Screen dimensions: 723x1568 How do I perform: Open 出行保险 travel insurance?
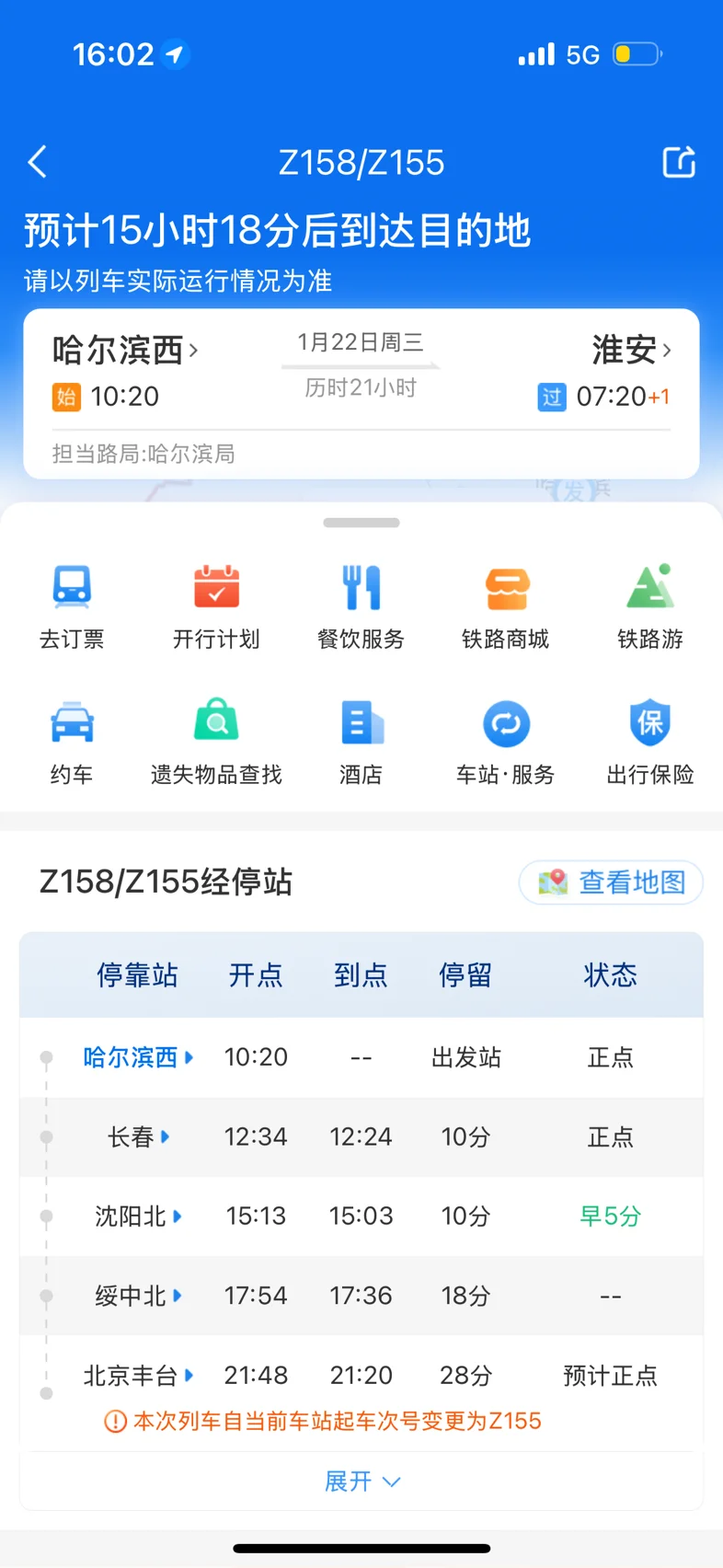tap(650, 743)
